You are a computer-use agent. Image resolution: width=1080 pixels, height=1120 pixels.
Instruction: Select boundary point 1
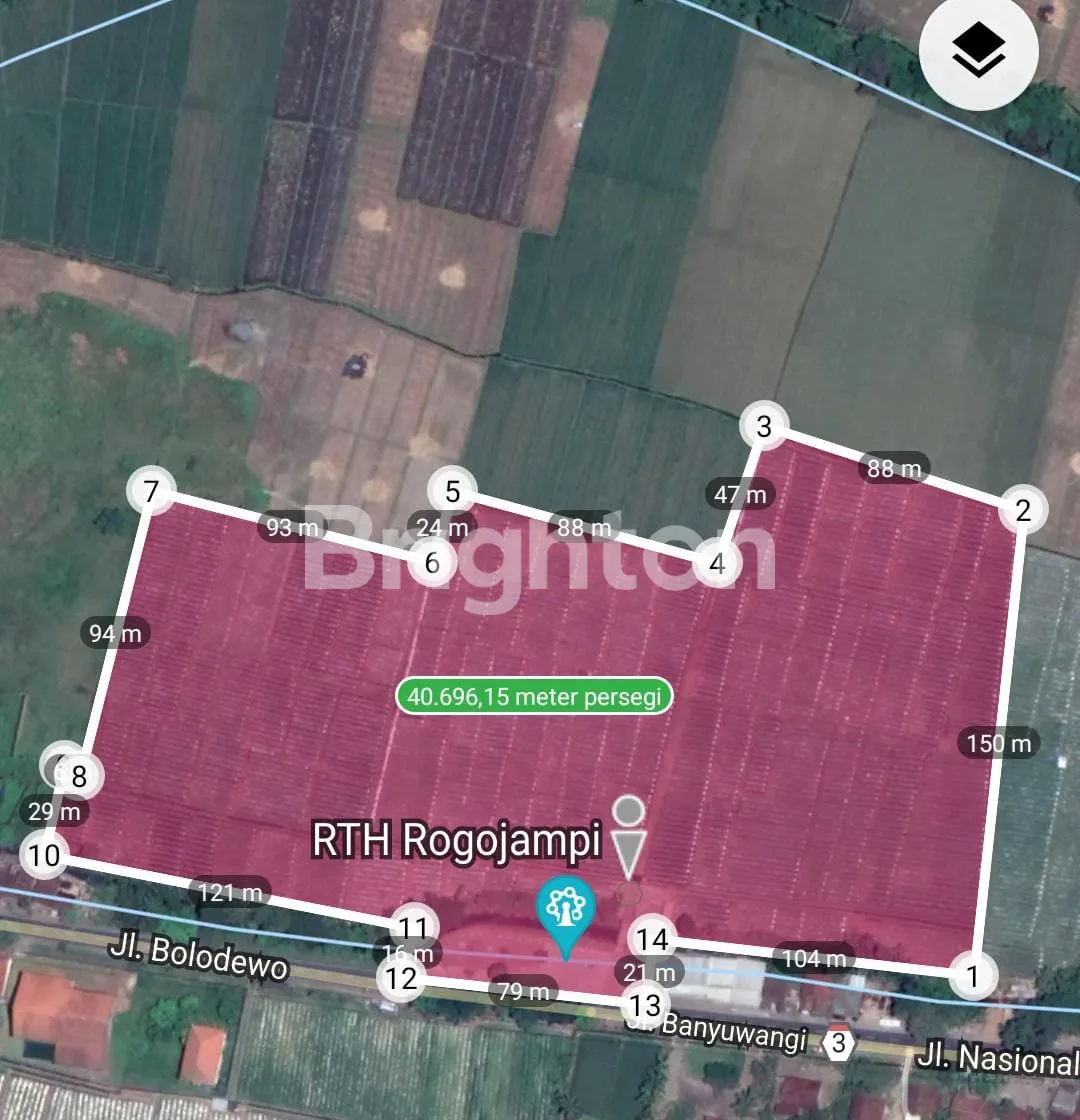(973, 975)
